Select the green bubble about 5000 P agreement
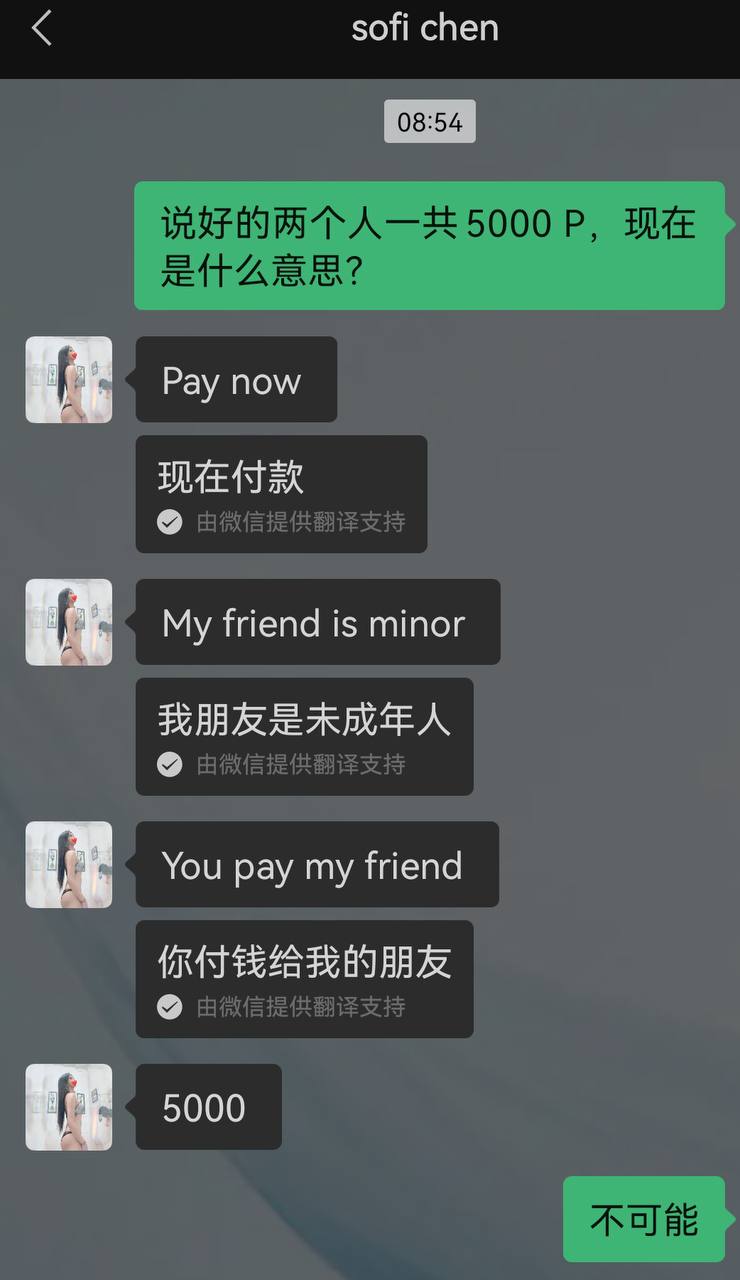 click(x=428, y=245)
